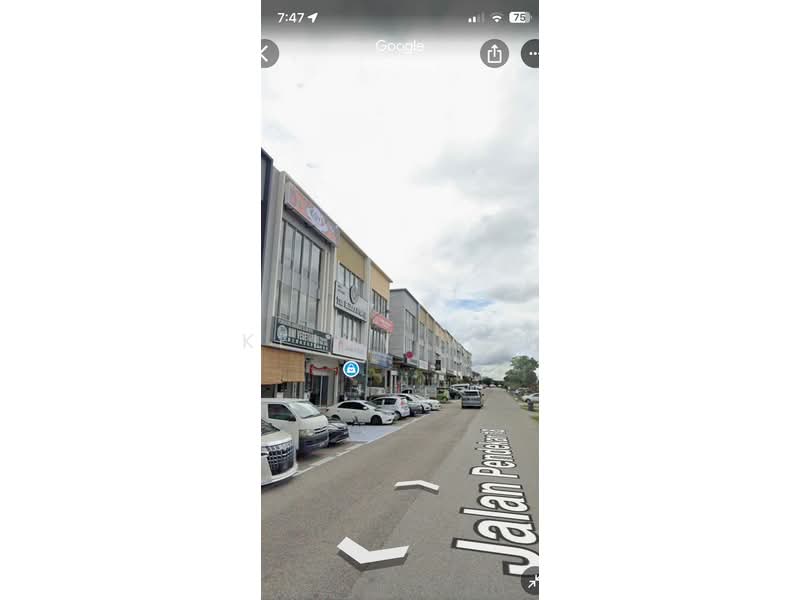Open the three-dot overflow menu
This screenshot has width=800, height=600.
(x=531, y=54)
